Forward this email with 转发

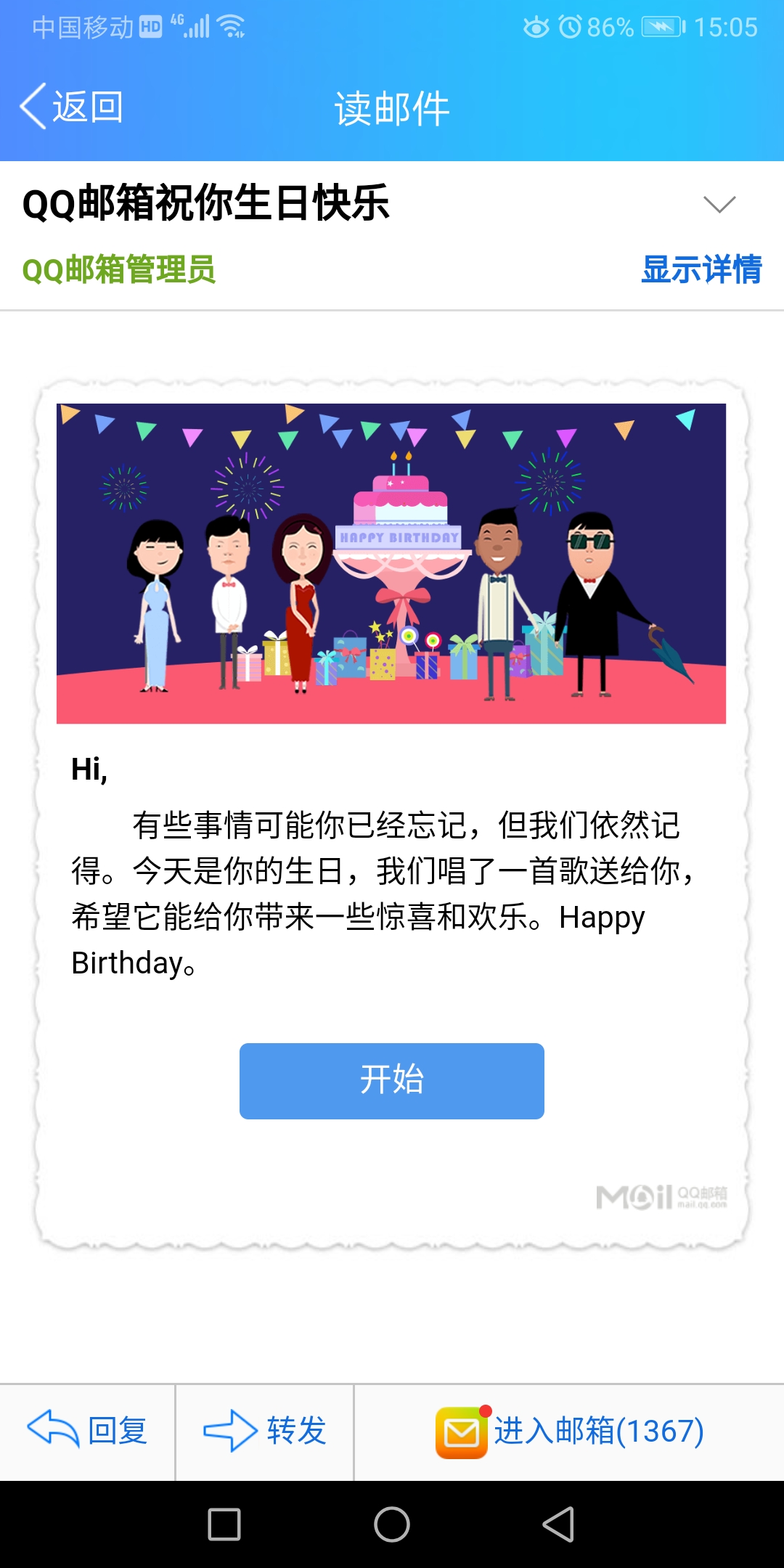pyautogui.click(x=265, y=1431)
